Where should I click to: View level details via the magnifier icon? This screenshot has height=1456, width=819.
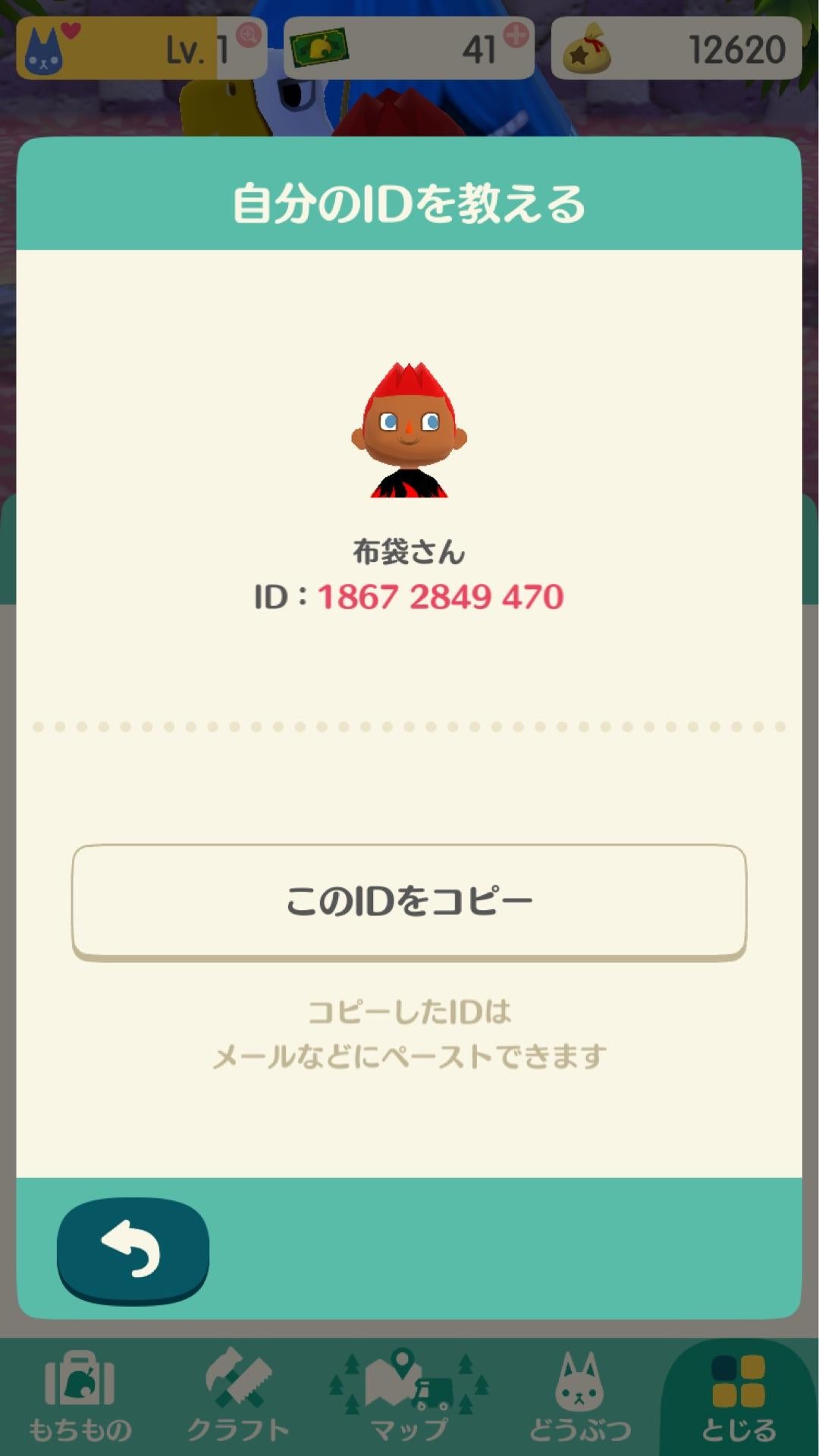pos(248,34)
